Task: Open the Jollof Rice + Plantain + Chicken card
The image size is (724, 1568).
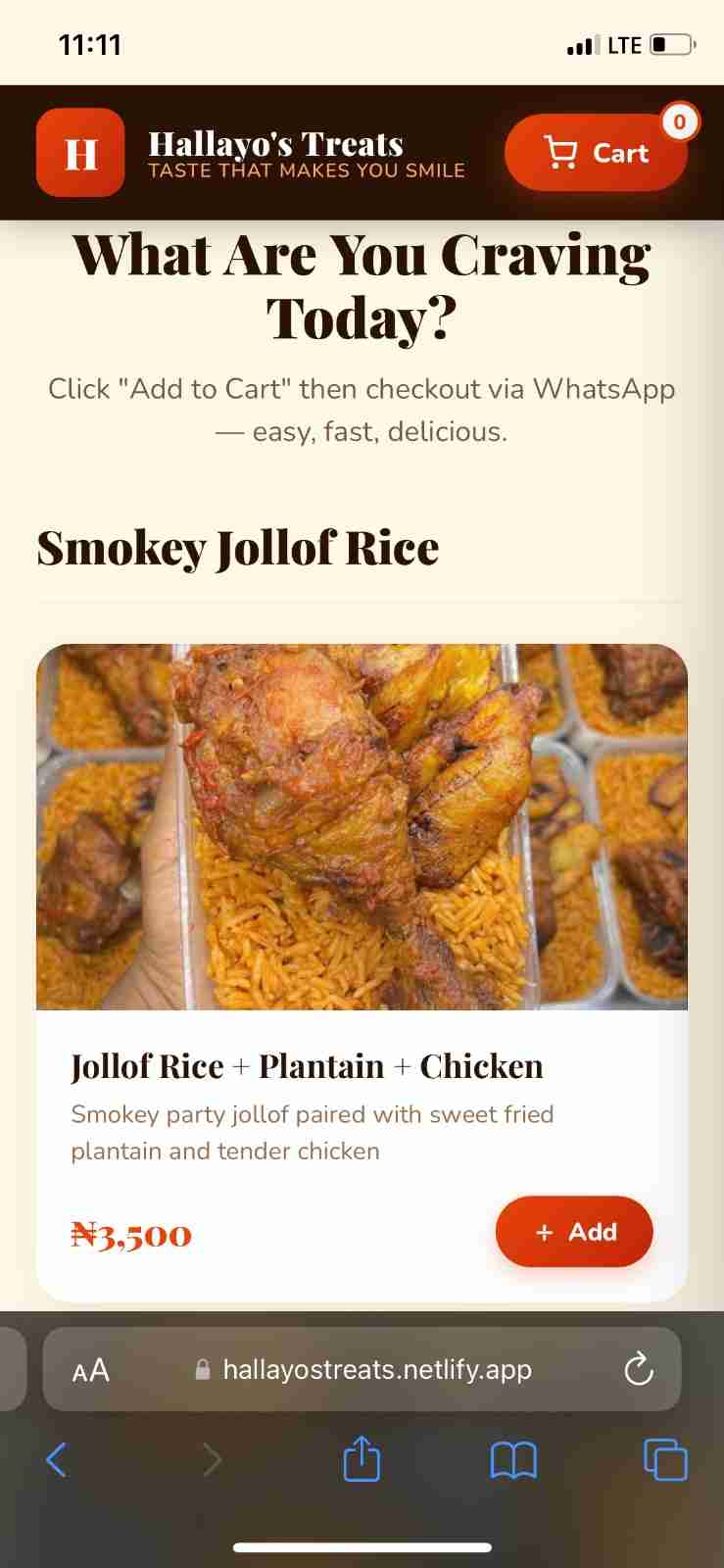Action: click(307, 1066)
